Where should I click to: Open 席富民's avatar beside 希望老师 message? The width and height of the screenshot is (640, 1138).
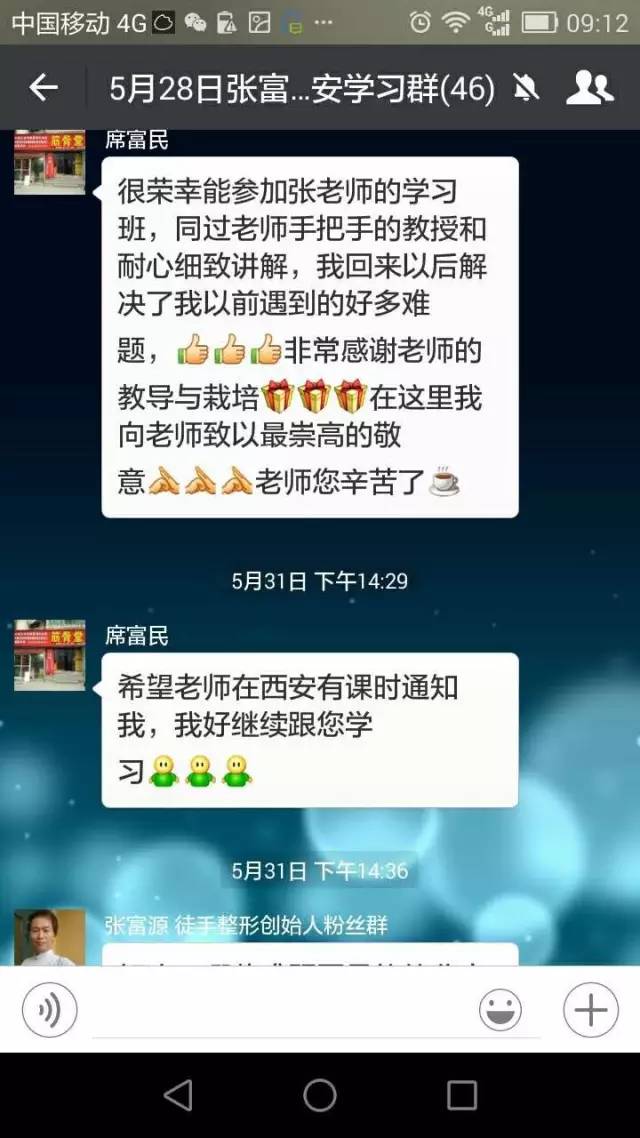49,655
